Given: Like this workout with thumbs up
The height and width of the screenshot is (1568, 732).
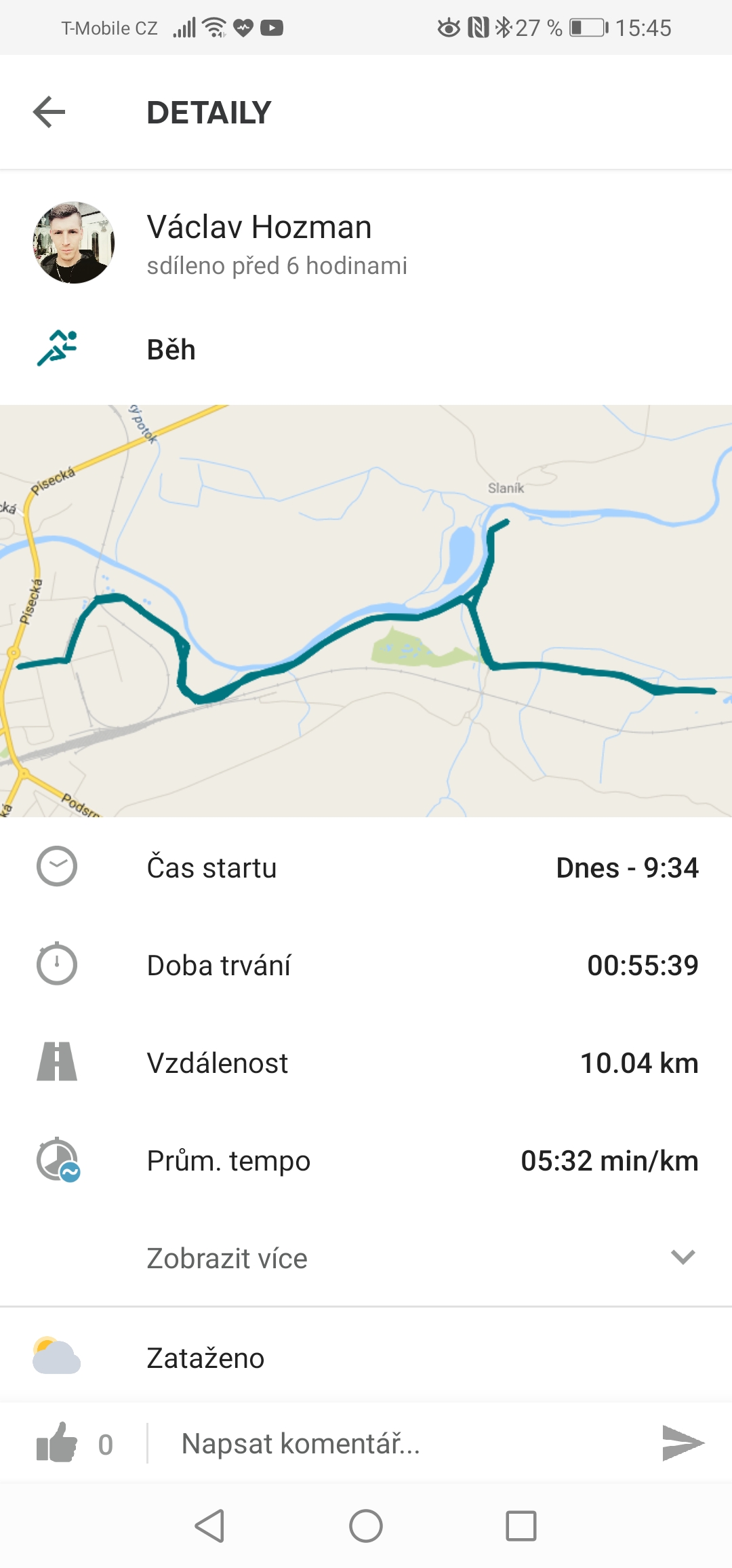Looking at the screenshot, I should (57, 1443).
